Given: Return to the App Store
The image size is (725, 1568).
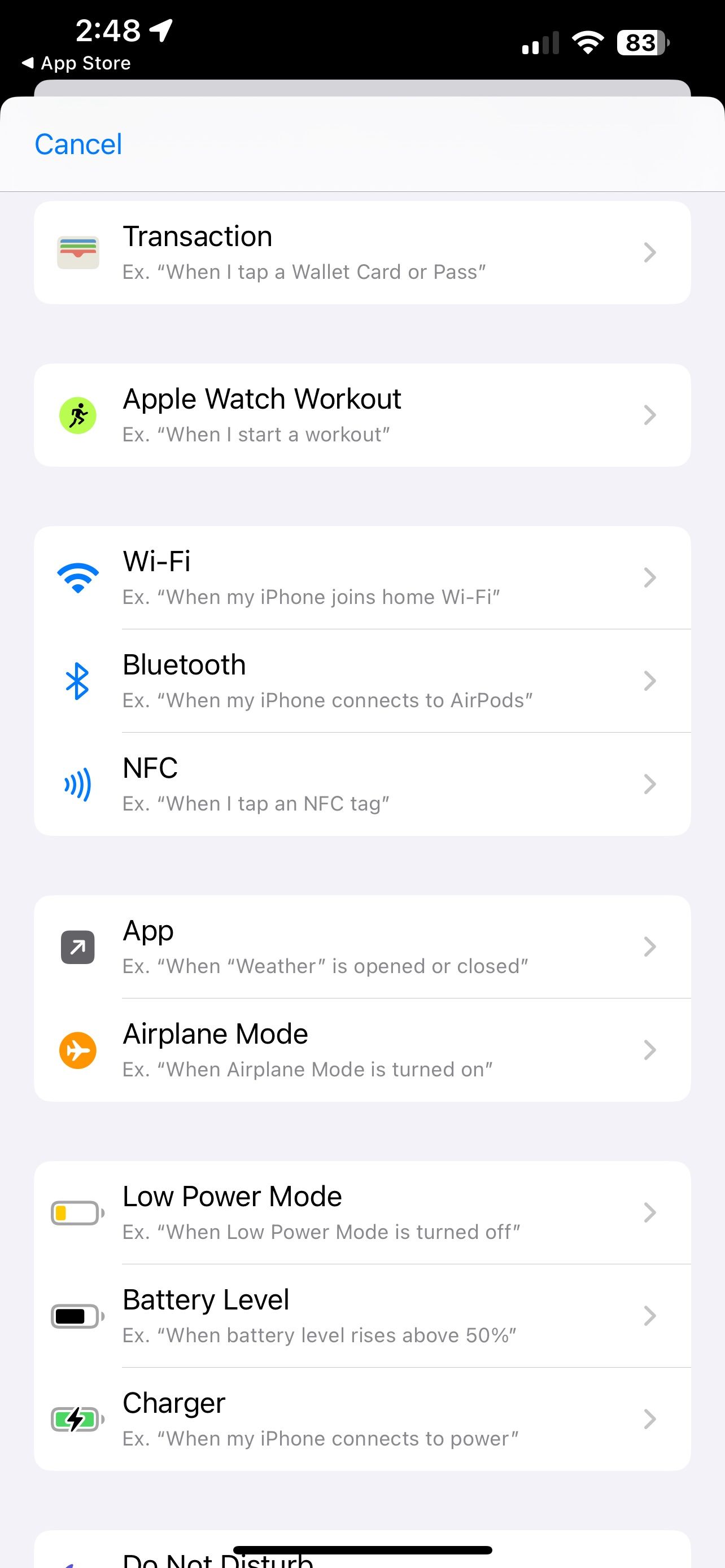Looking at the screenshot, I should 76,62.
